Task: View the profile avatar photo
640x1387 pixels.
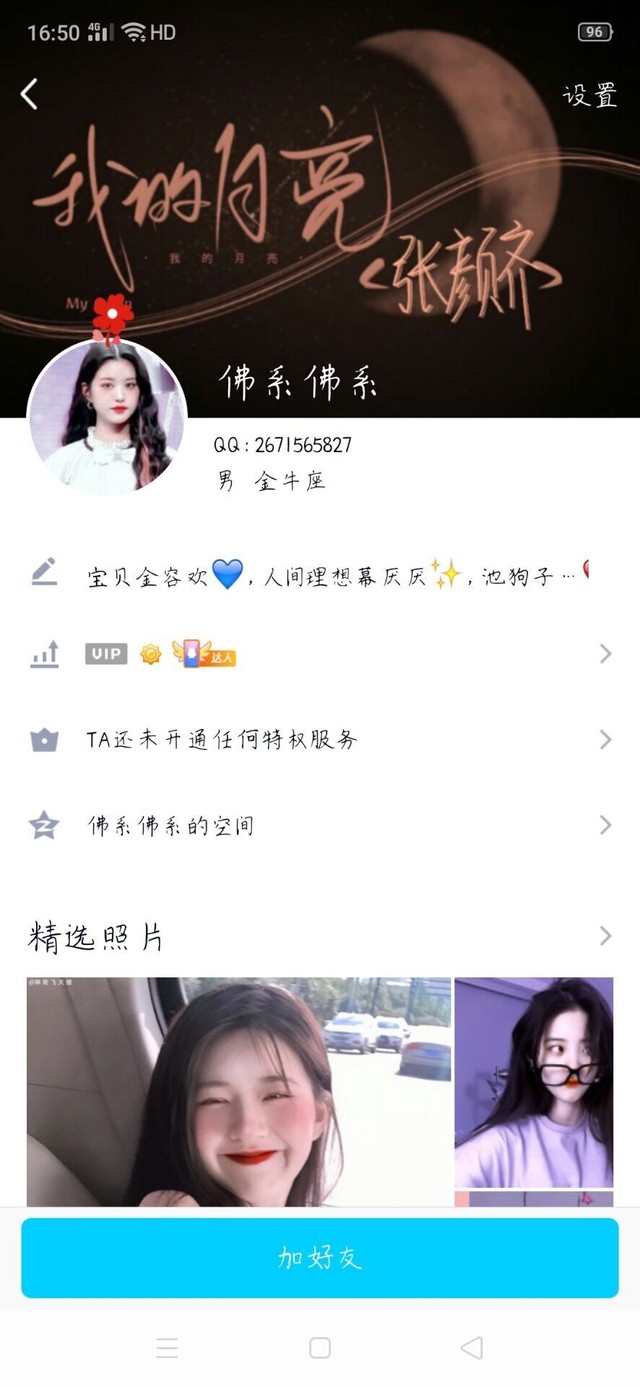Action: pos(107,417)
